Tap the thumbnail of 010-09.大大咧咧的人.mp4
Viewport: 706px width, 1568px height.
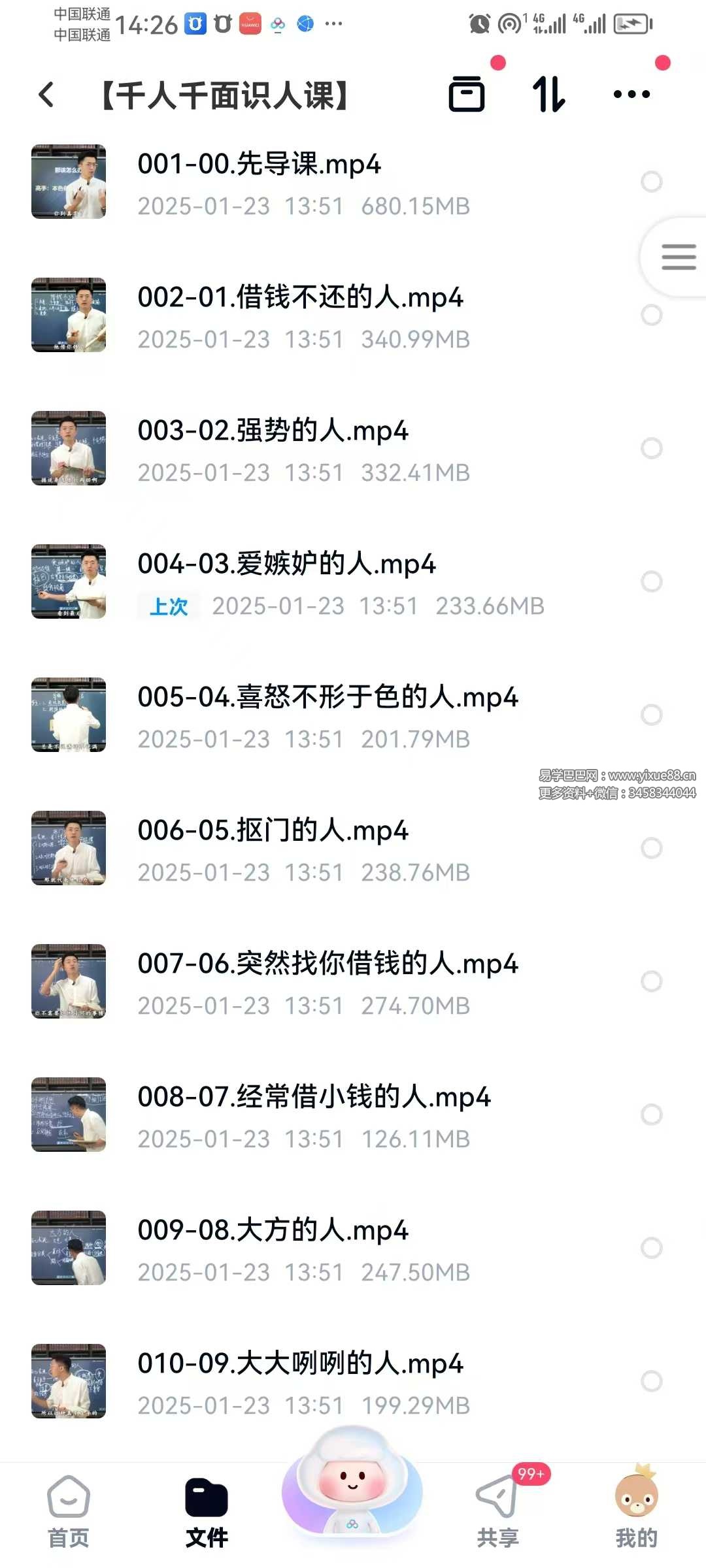pos(69,1381)
